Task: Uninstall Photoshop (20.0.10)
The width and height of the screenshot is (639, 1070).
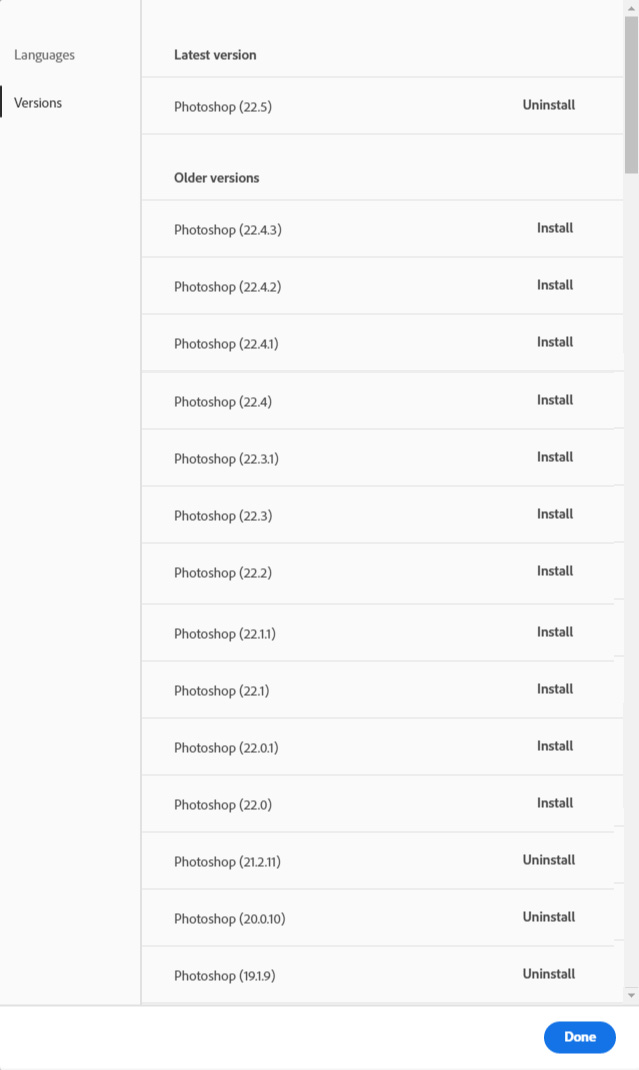Action: point(548,917)
